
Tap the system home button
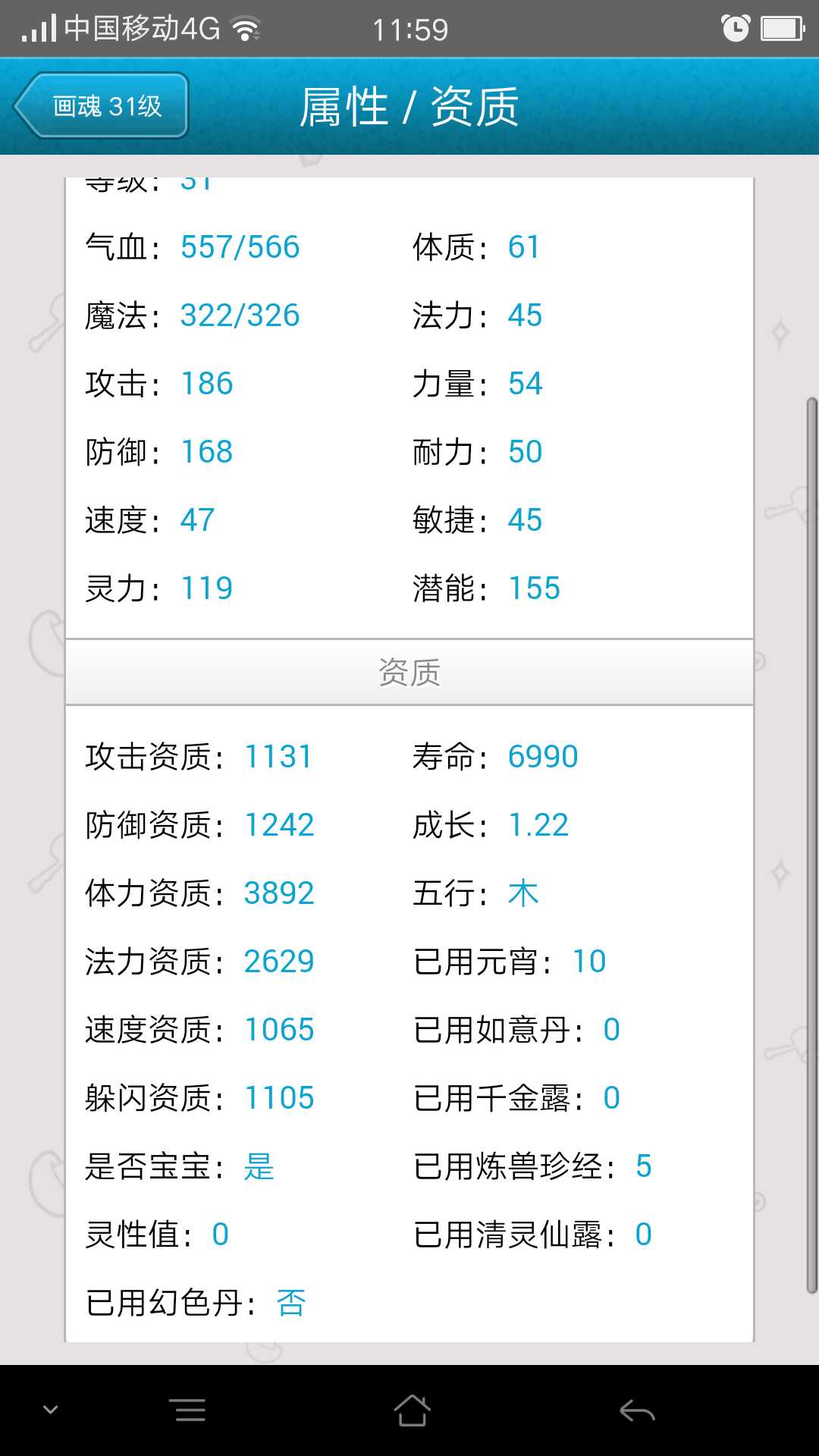click(412, 1410)
